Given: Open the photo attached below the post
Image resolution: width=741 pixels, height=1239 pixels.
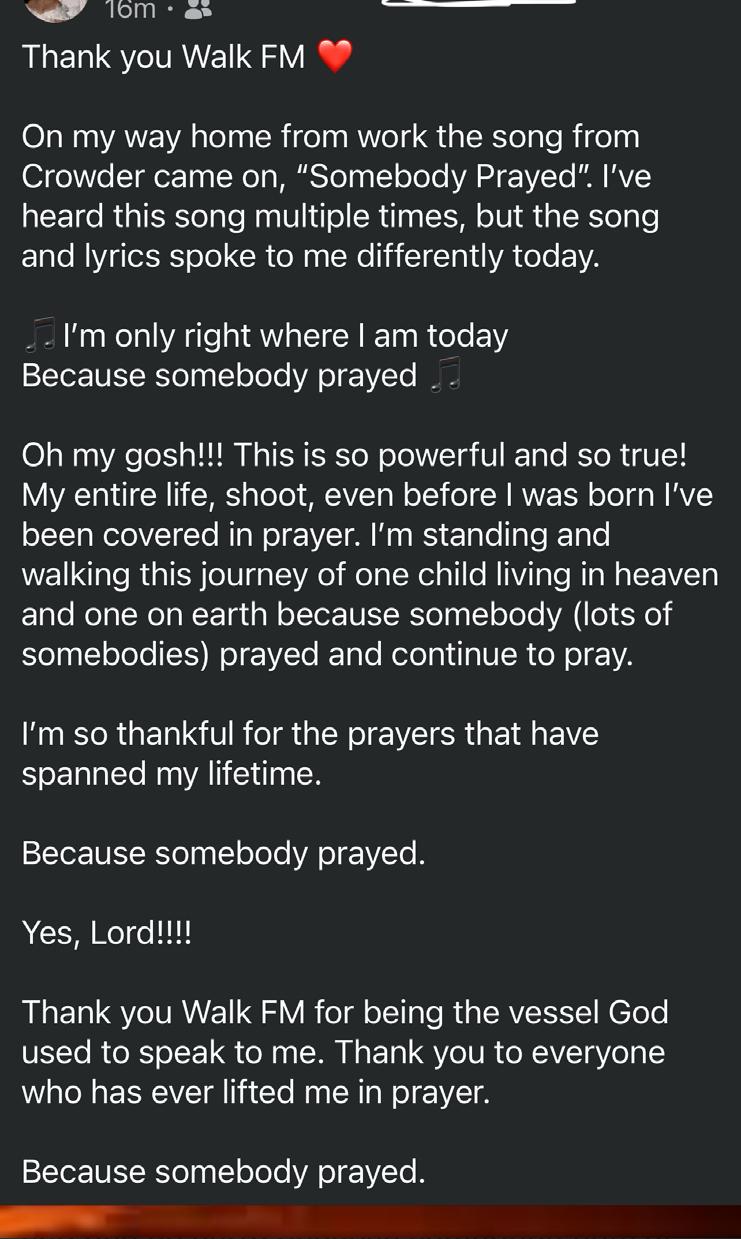Looking at the screenshot, I should click(370, 1223).
